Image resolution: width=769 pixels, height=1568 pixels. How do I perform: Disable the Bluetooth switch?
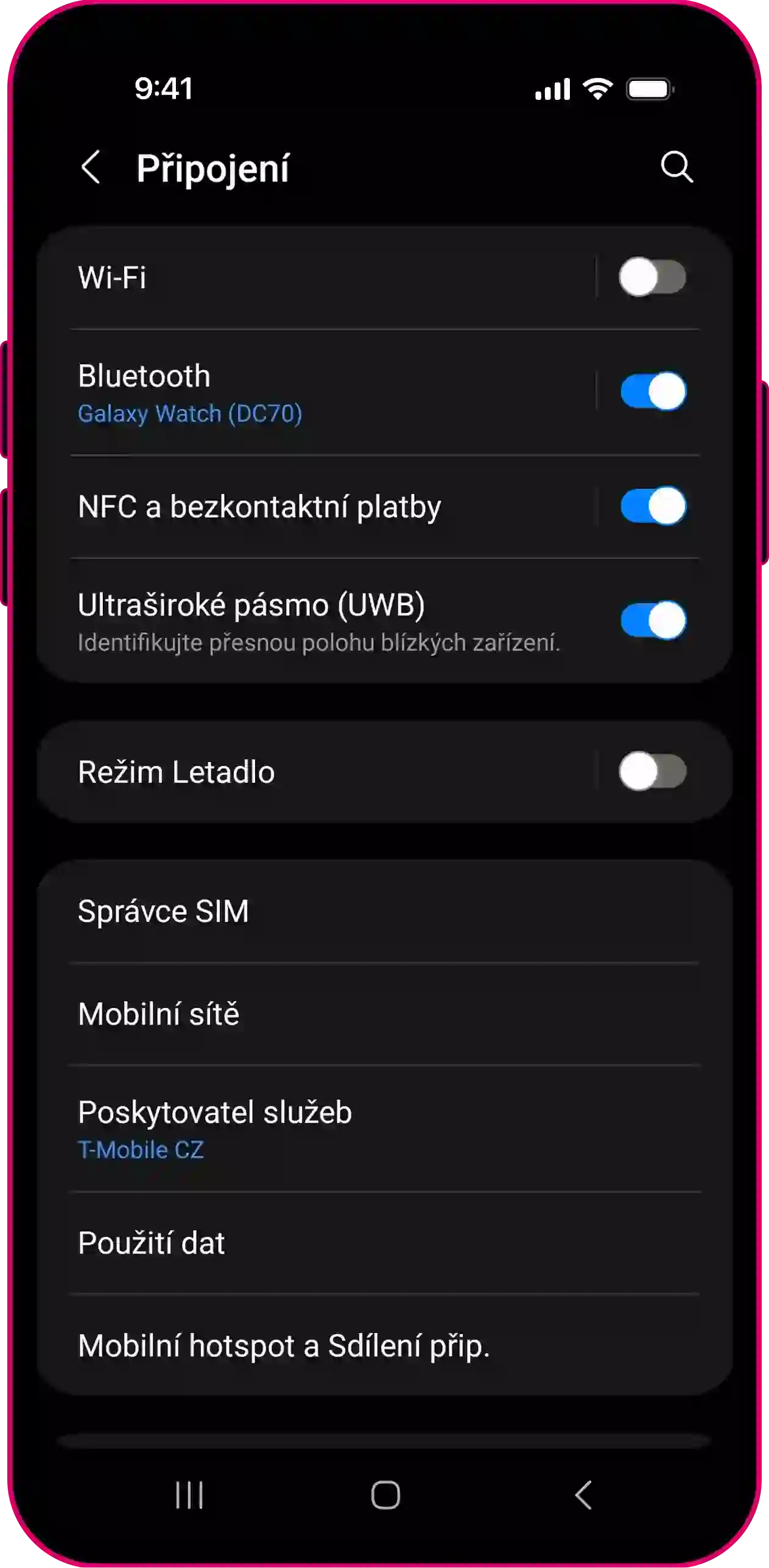(652, 391)
